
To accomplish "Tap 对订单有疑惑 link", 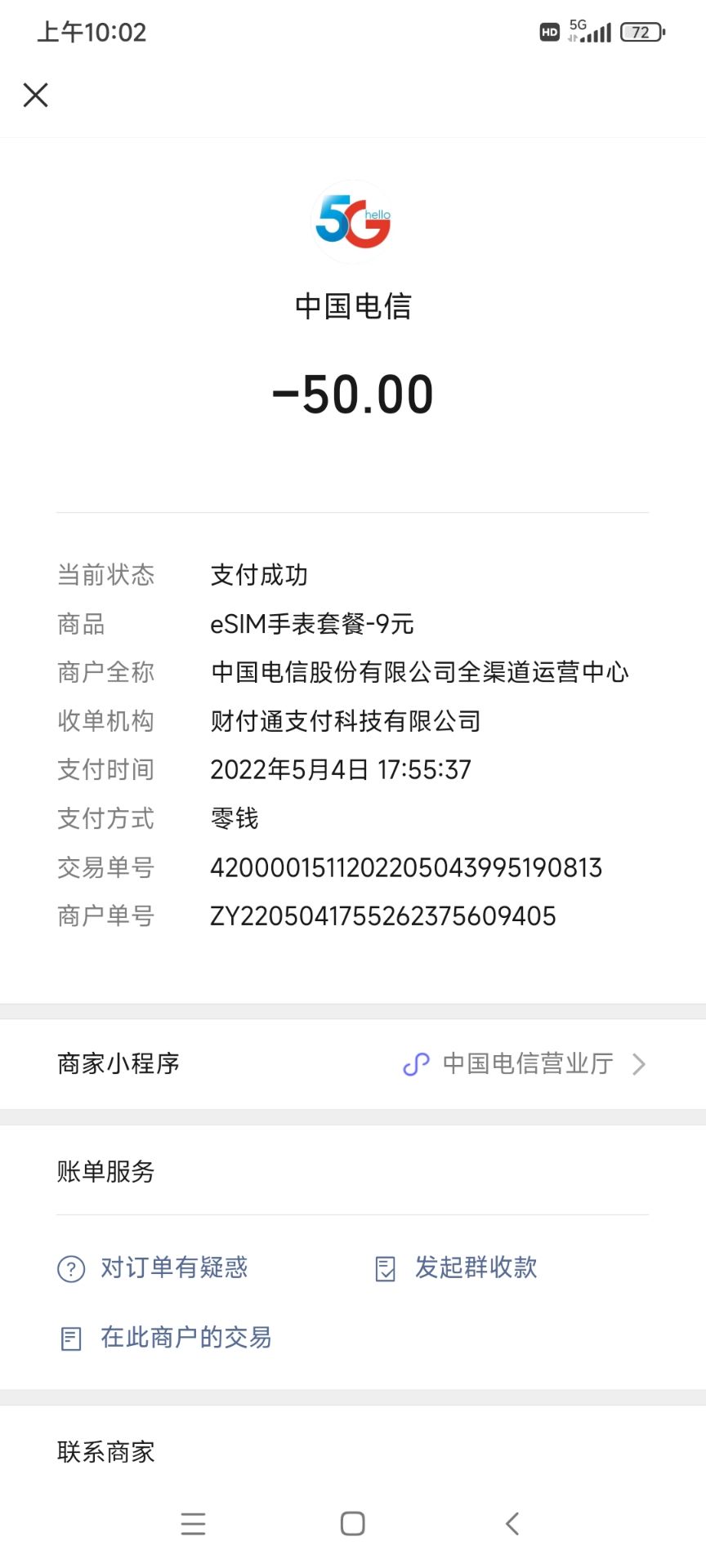I will [x=172, y=1267].
